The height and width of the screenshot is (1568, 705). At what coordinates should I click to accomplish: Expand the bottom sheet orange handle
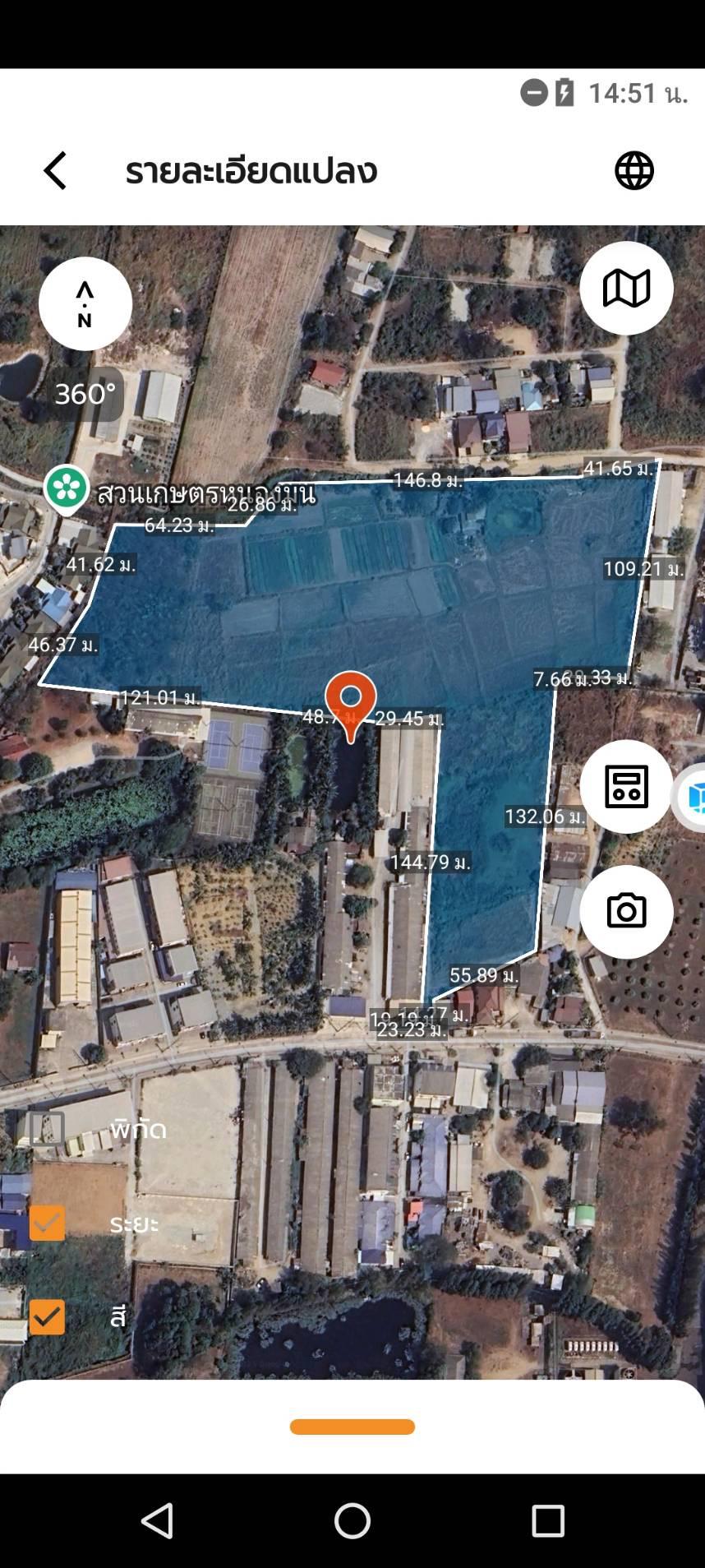tap(352, 1427)
